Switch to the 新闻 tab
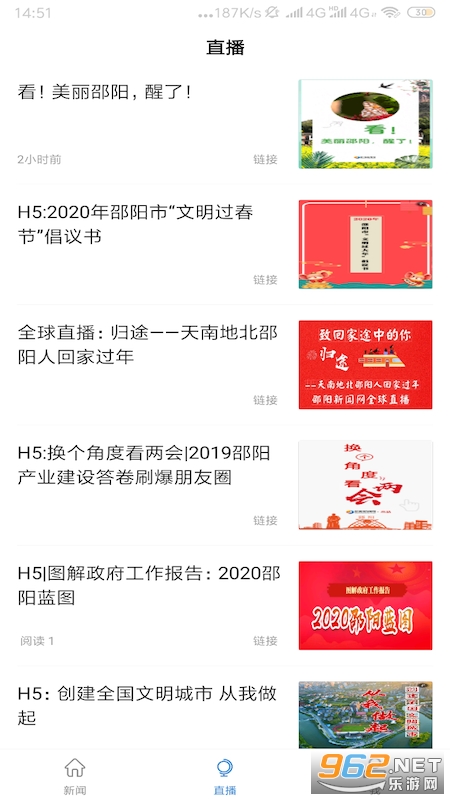Screen dimensions: 450x800 tap(75, 776)
